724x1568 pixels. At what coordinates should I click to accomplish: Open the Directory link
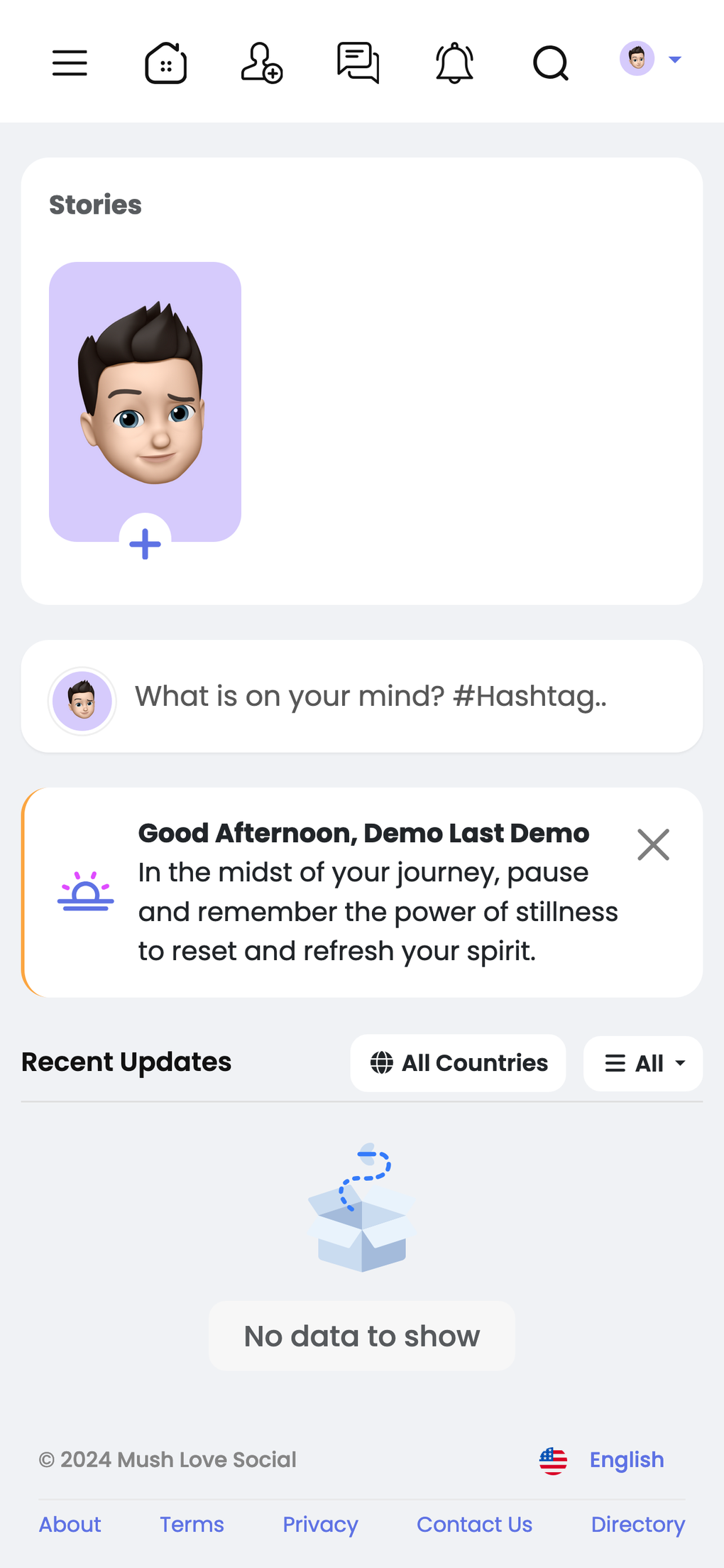pos(637,1525)
